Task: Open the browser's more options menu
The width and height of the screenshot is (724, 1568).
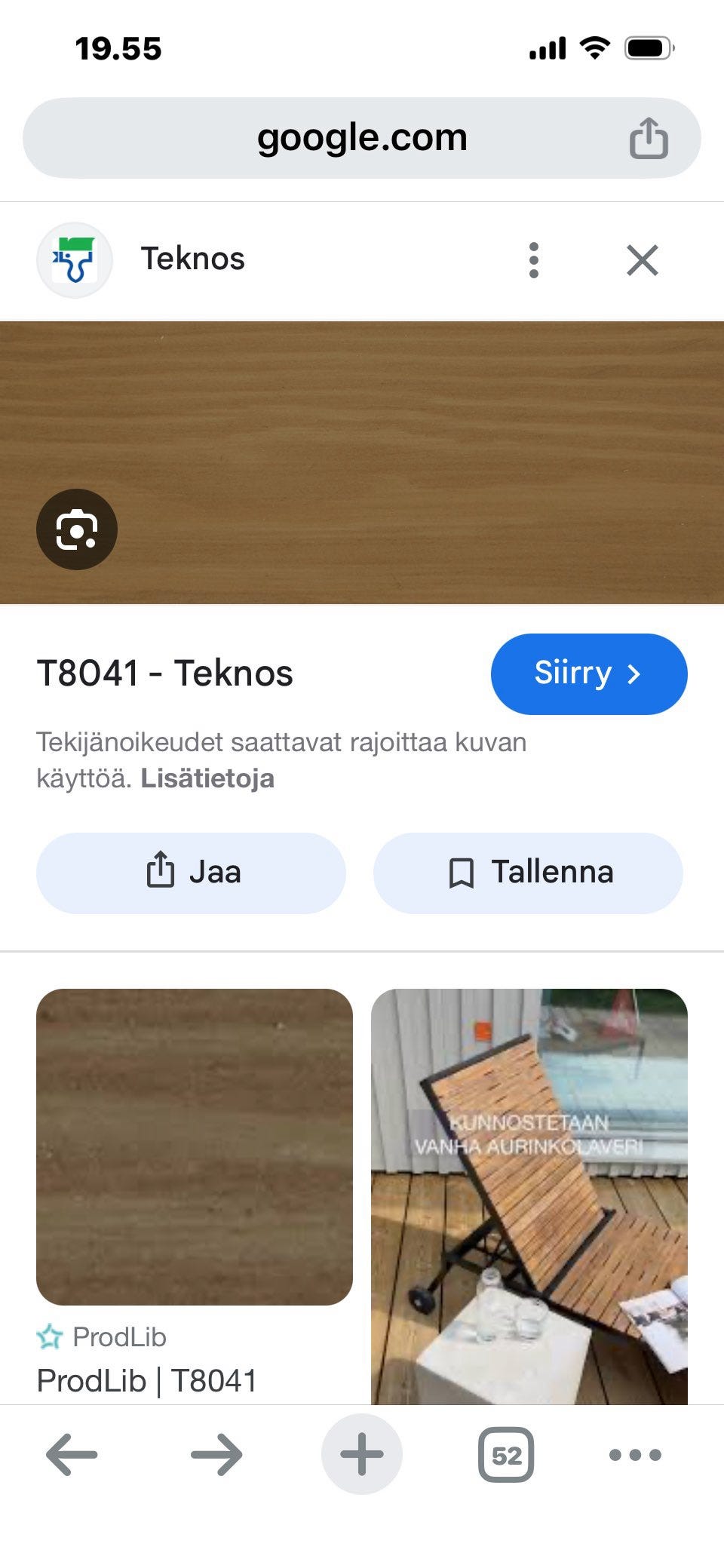Action: pyautogui.click(x=635, y=1454)
